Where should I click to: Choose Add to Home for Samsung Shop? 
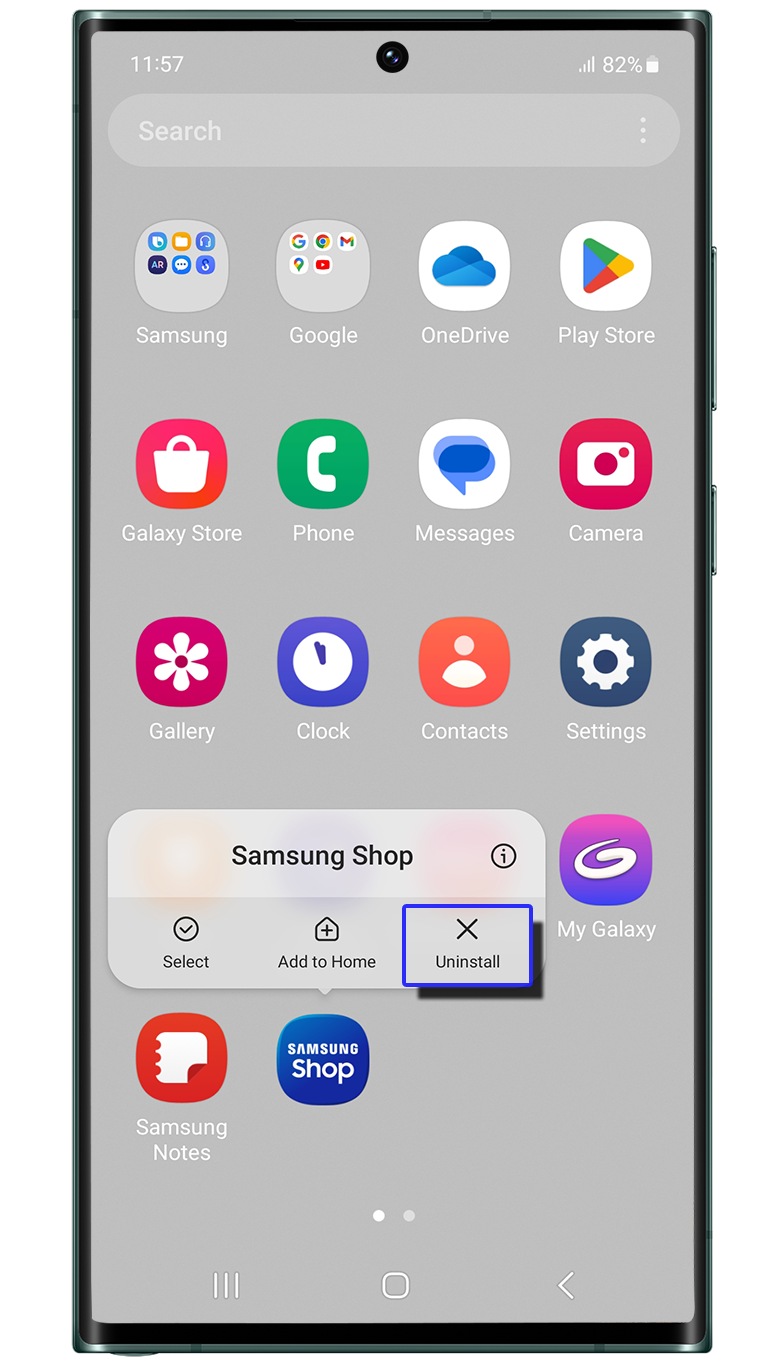(x=326, y=944)
